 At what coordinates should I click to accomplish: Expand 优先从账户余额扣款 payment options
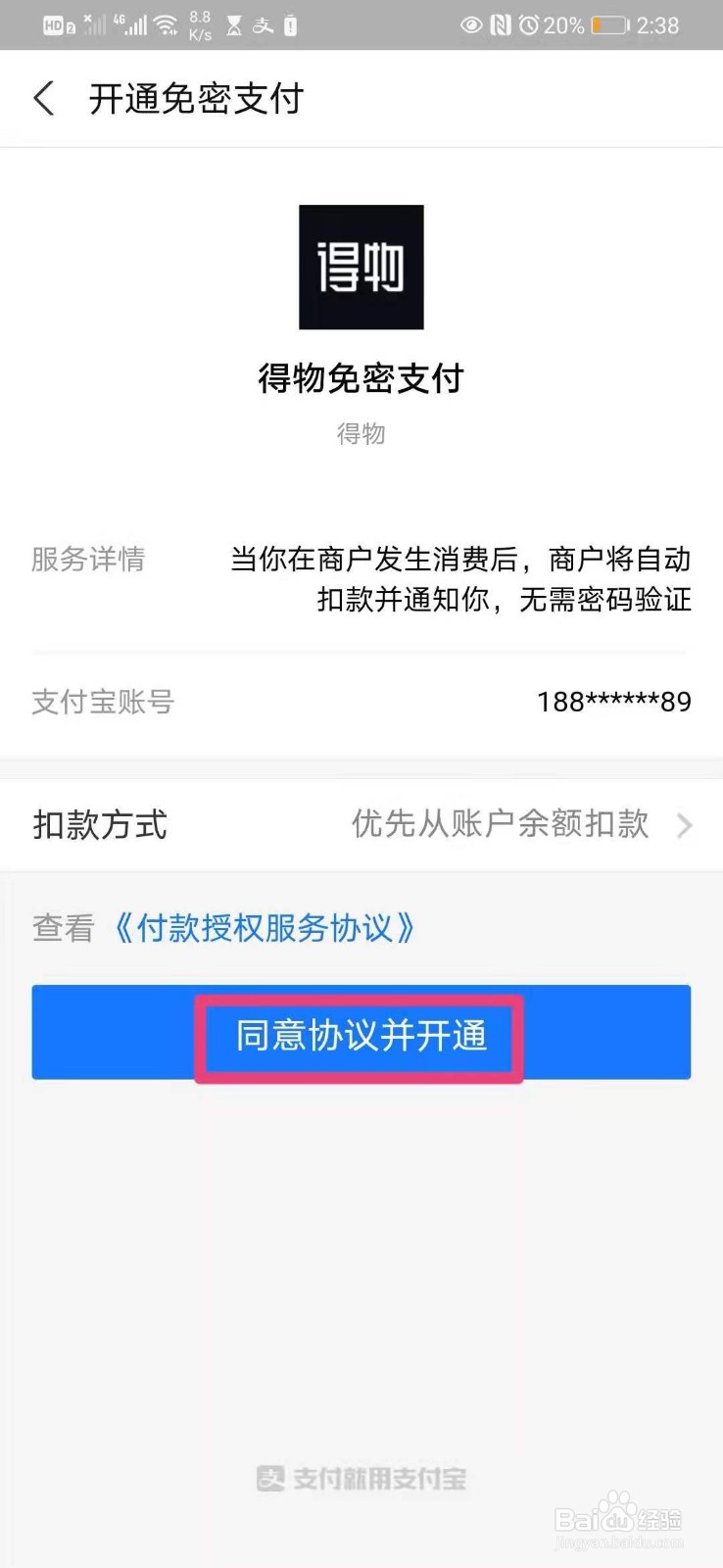pos(499,825)
